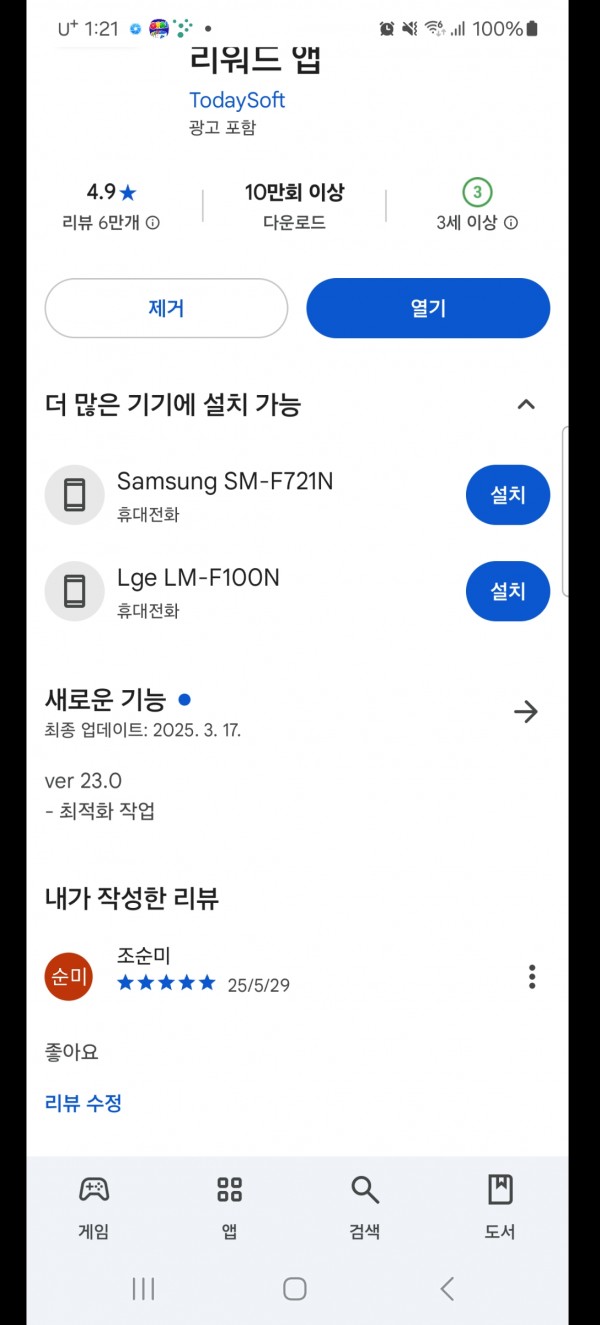
Task: Go back with system back button
Action: tap(447, 1288)
